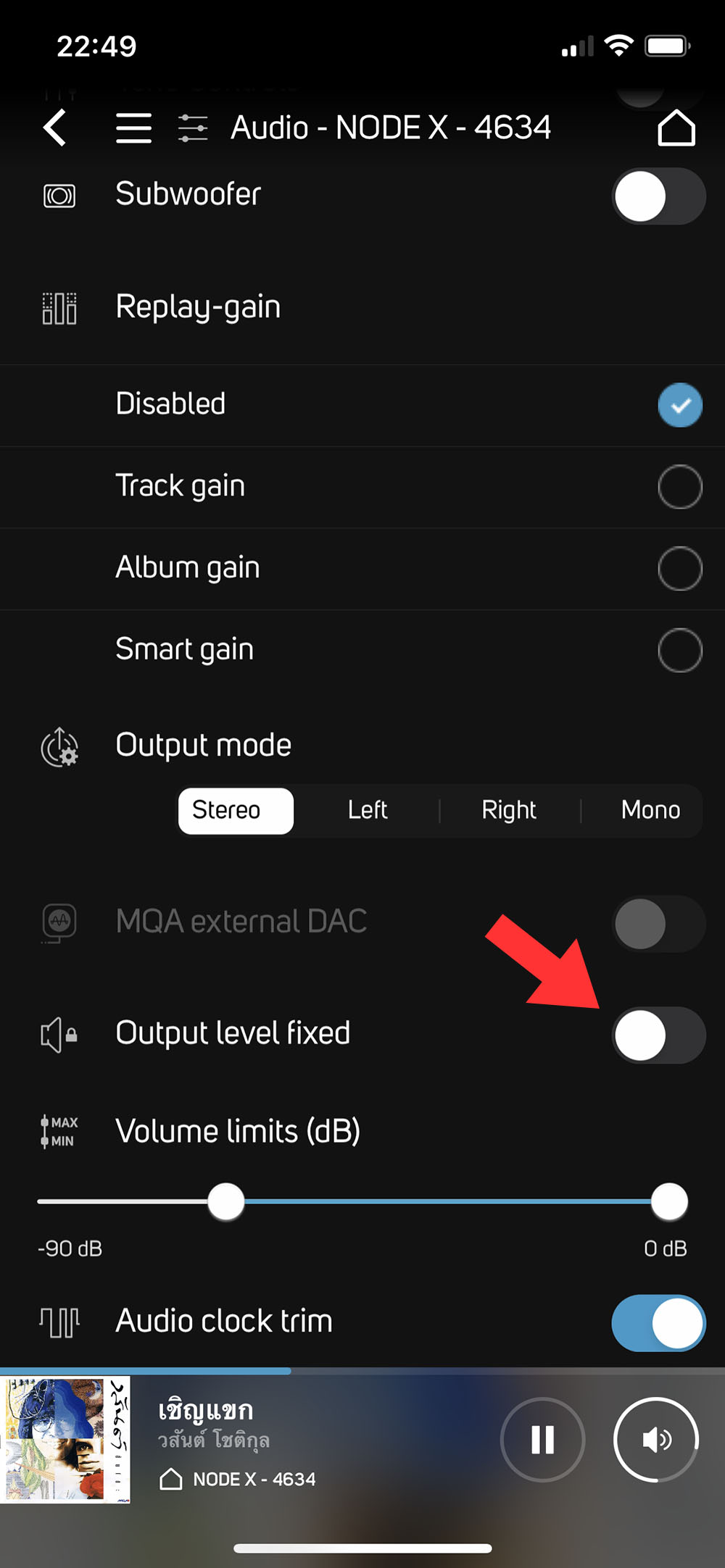Tap the minimum volume limit handle
The height and width of the screenshot is (1568, 725).
coord(226,1202)
